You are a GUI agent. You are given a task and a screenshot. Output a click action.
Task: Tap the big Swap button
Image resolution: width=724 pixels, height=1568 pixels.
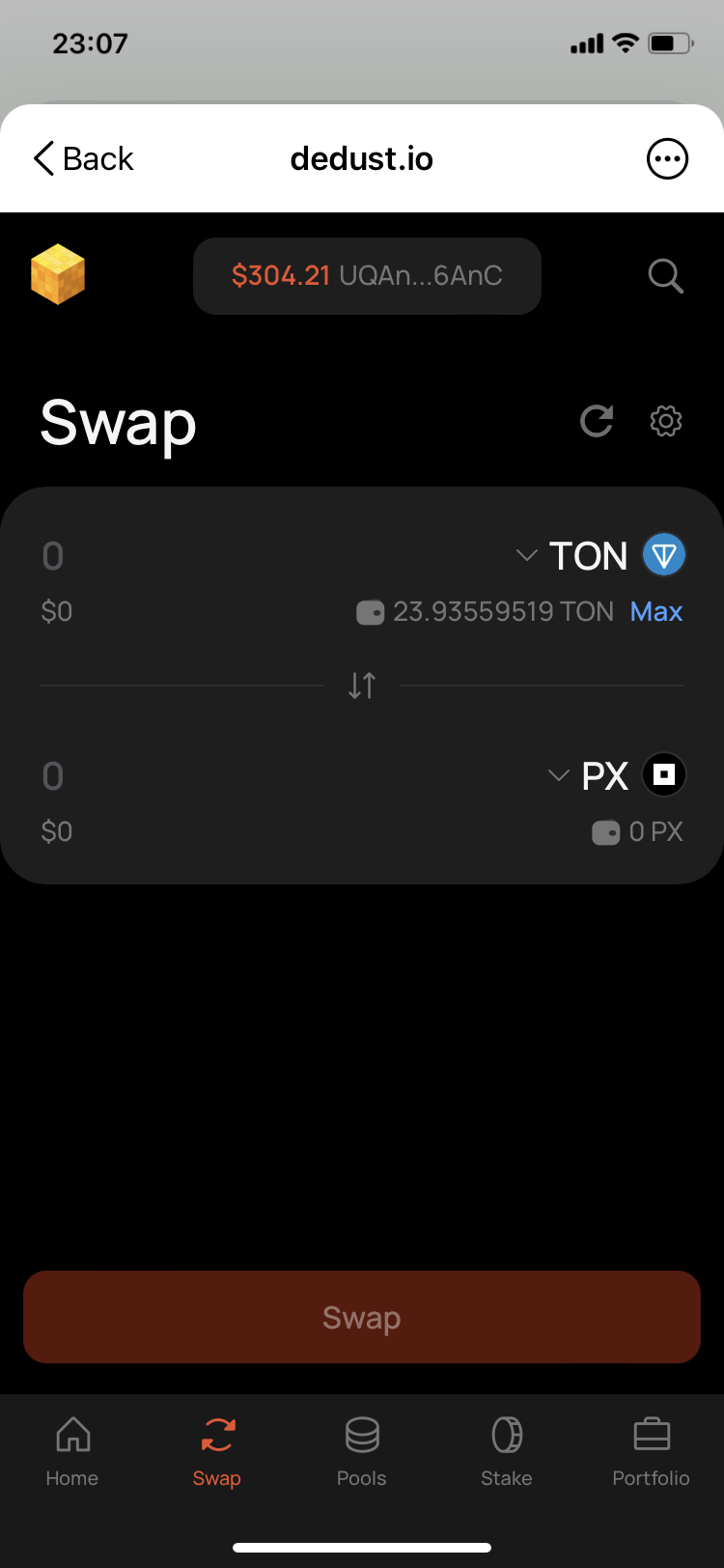click(362, 1317)
